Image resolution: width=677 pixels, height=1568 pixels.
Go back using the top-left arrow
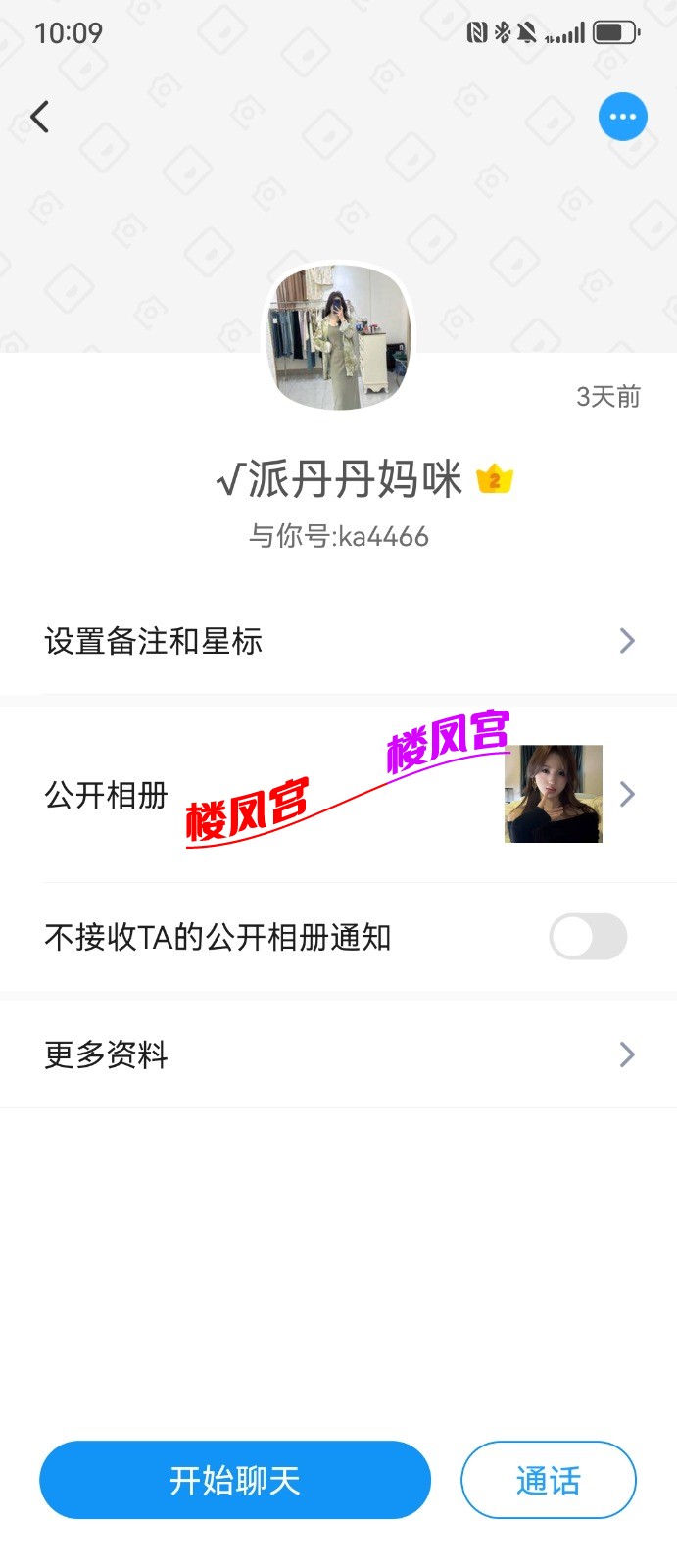40,118
